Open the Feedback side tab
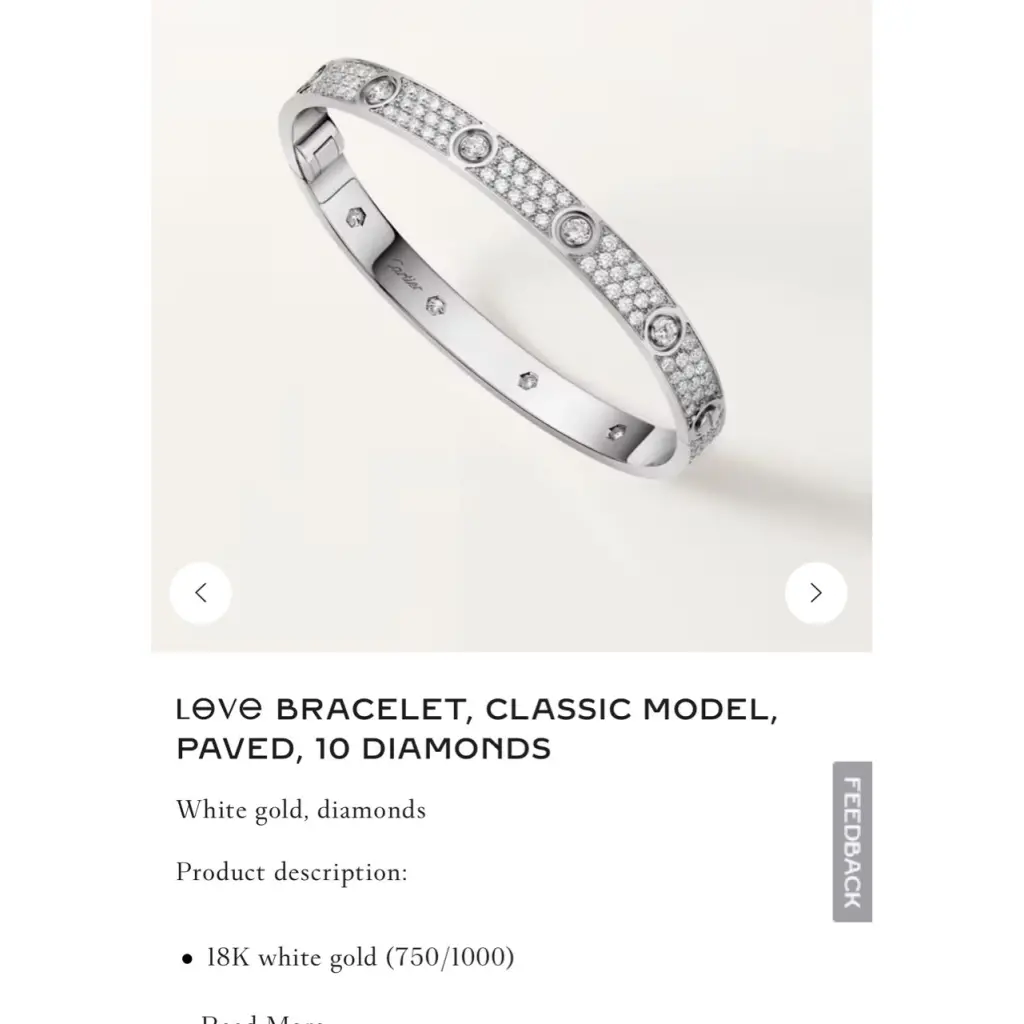Viewport: 1024px width, 1024px height. [852, 841]
